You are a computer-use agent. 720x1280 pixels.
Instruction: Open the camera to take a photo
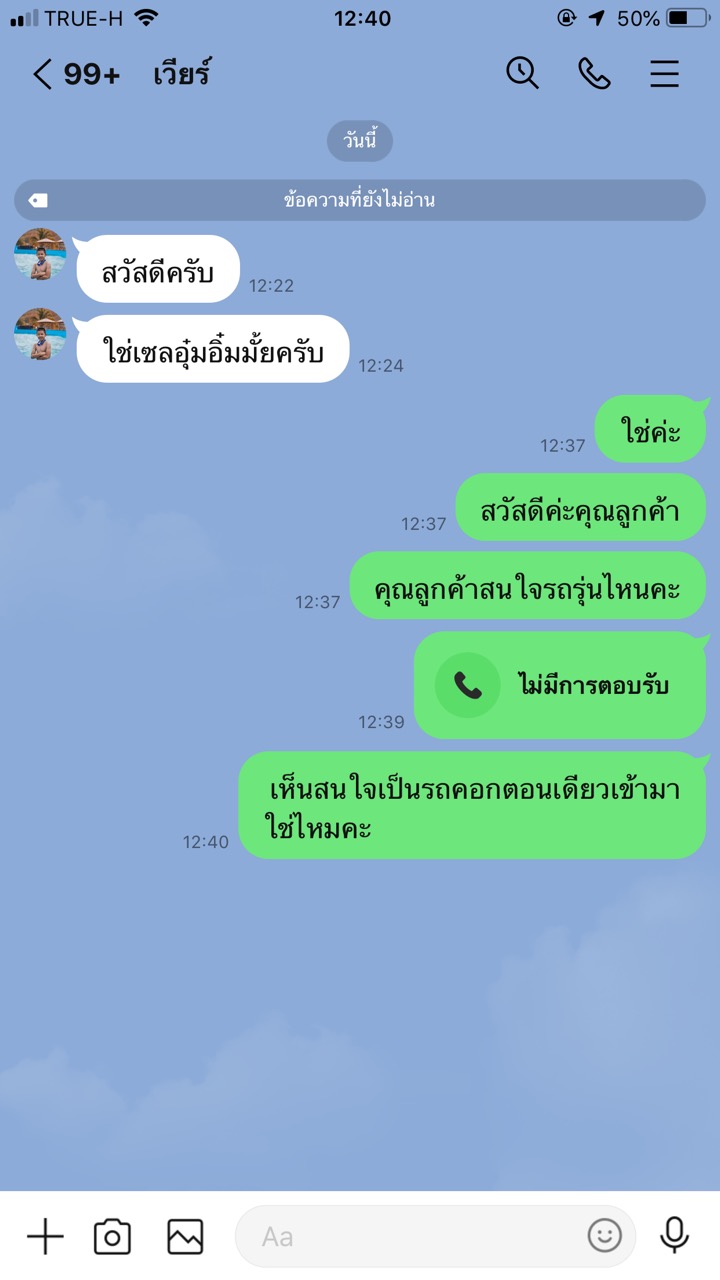(x=112, y=1237)
